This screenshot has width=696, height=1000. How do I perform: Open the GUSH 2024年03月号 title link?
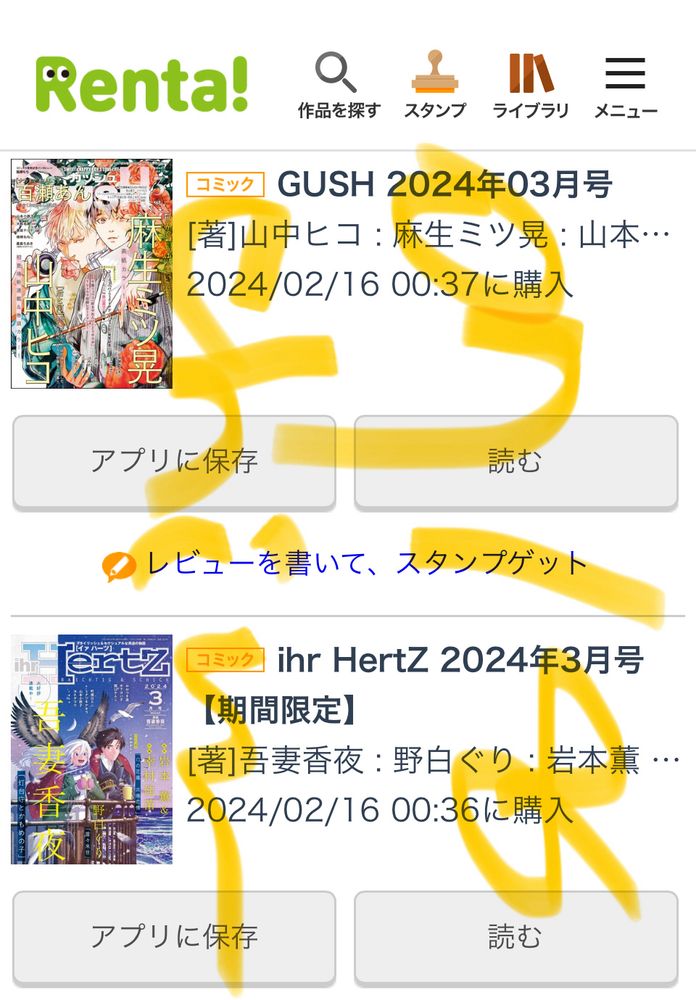click(444, 184)
